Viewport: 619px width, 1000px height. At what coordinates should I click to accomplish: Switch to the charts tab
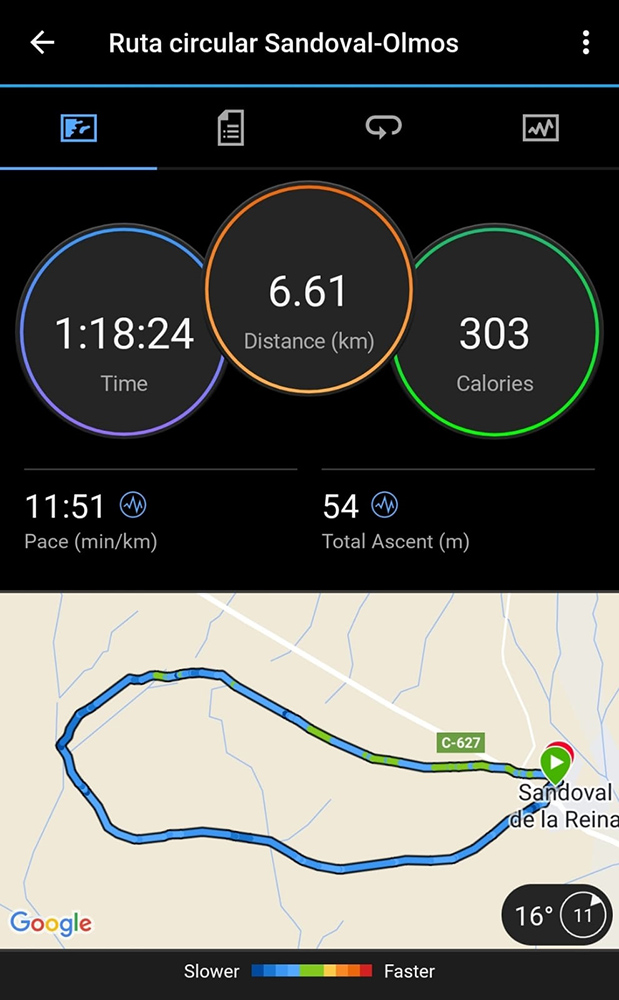[x=541, y=128]
